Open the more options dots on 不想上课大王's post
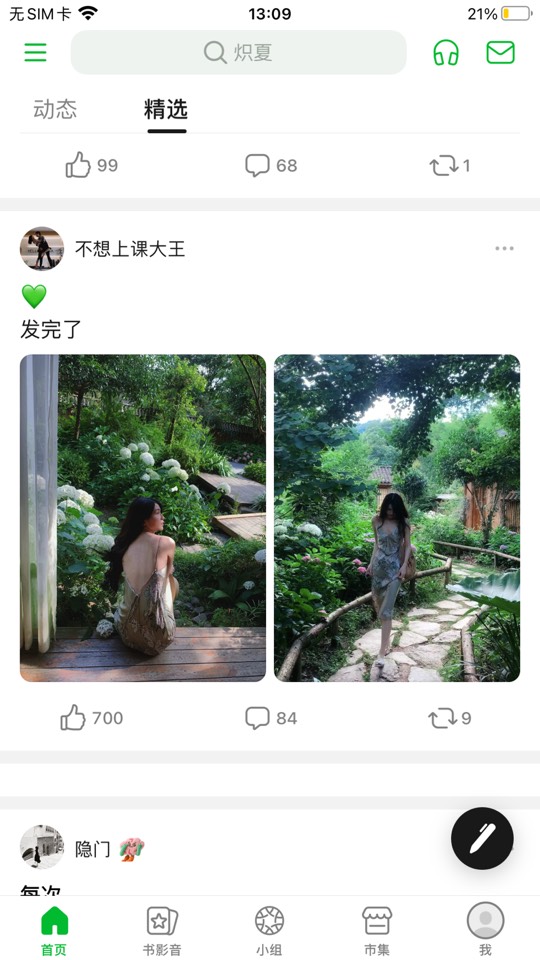The height and width of the screenshot is (960, 540). click(504, 249)
